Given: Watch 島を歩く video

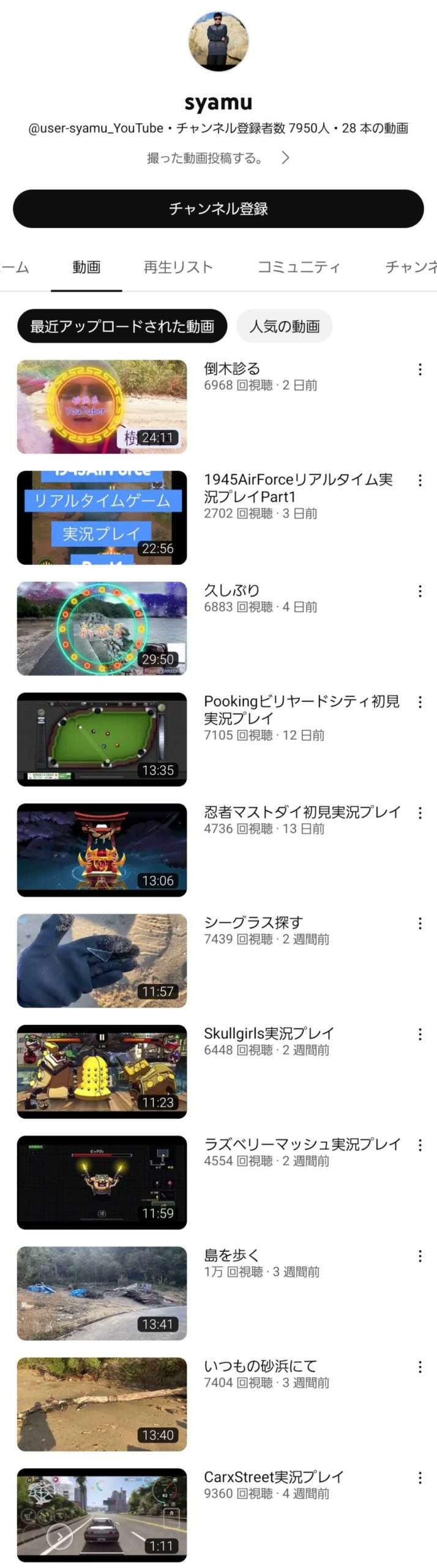Looking at the screenshot, I should coord(102,1293).
